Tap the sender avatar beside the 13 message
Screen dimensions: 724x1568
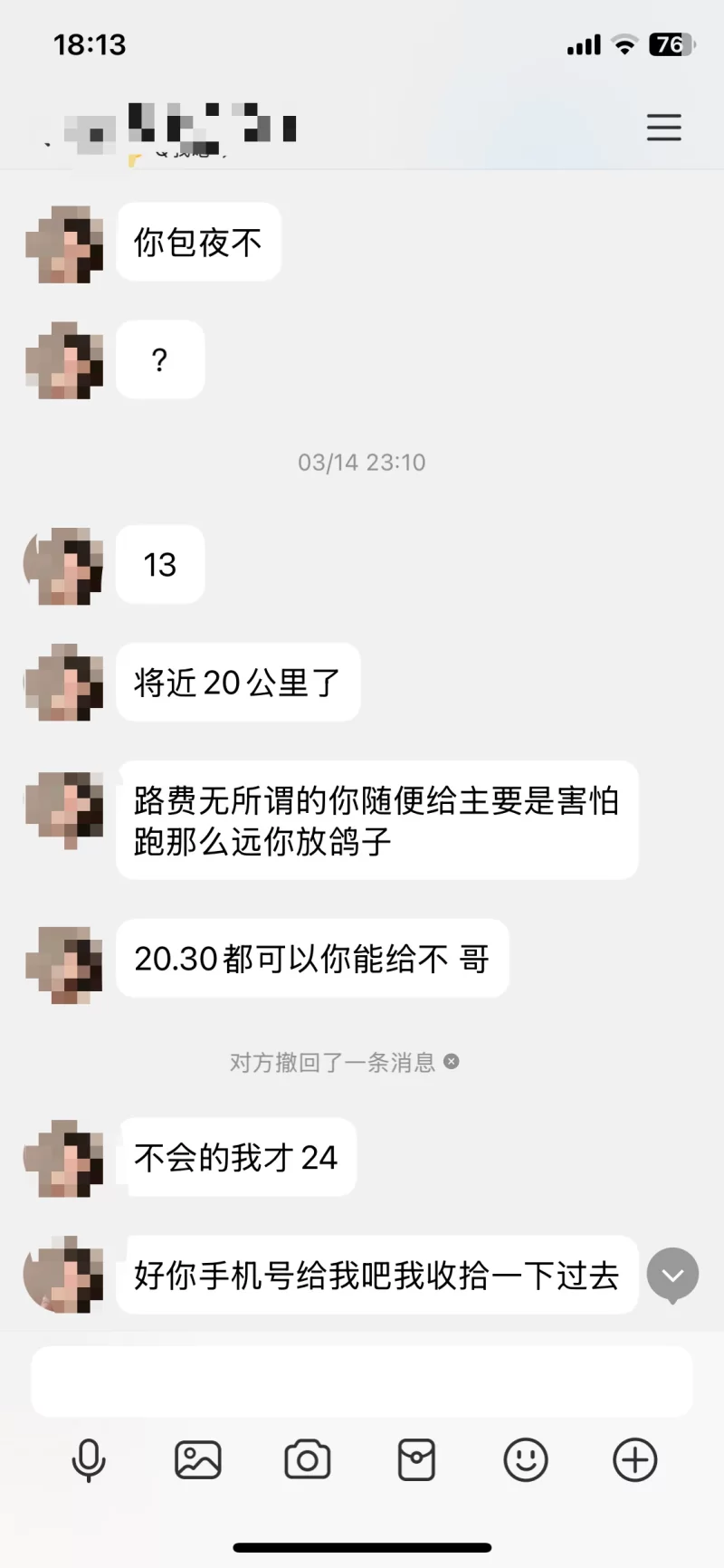click(63, 564)
